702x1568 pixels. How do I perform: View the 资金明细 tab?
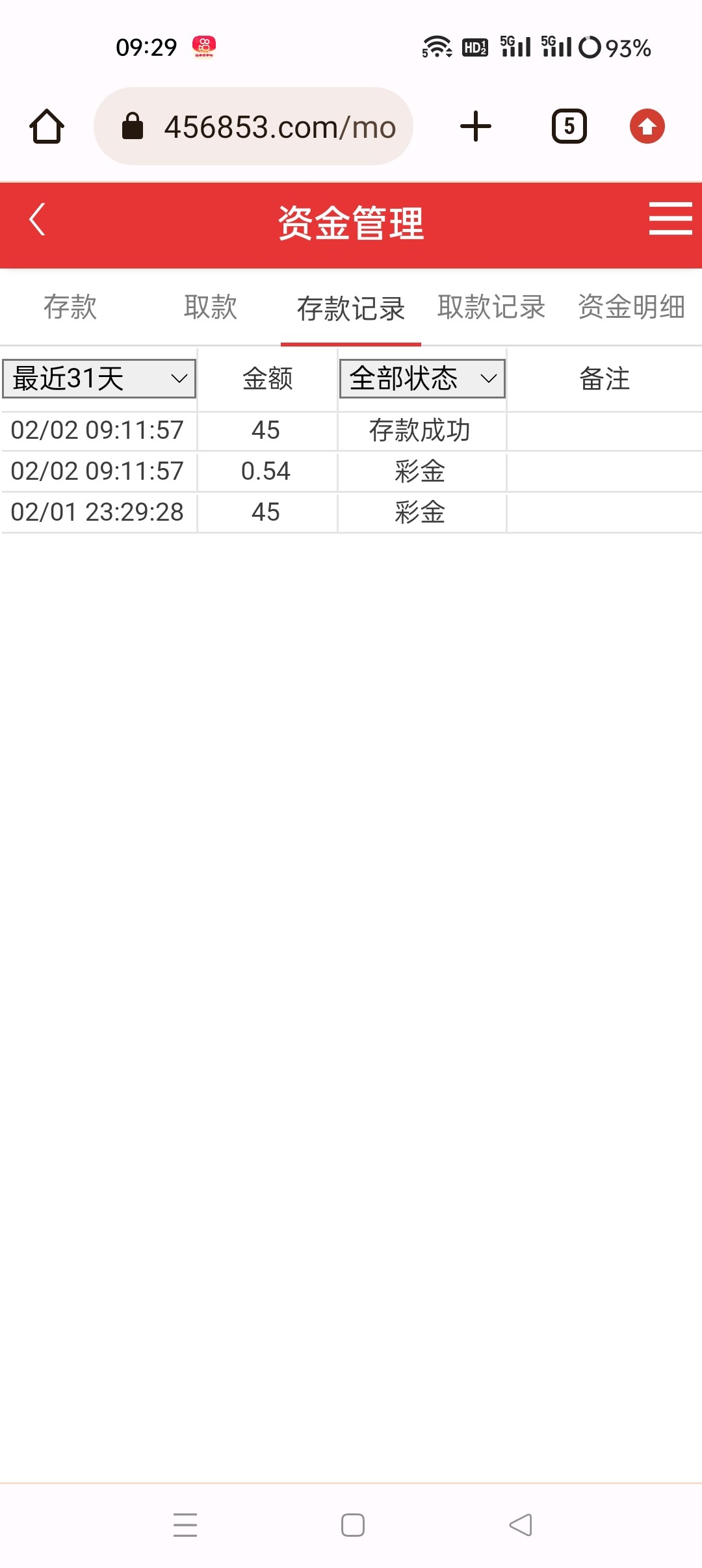coord(631,307)
